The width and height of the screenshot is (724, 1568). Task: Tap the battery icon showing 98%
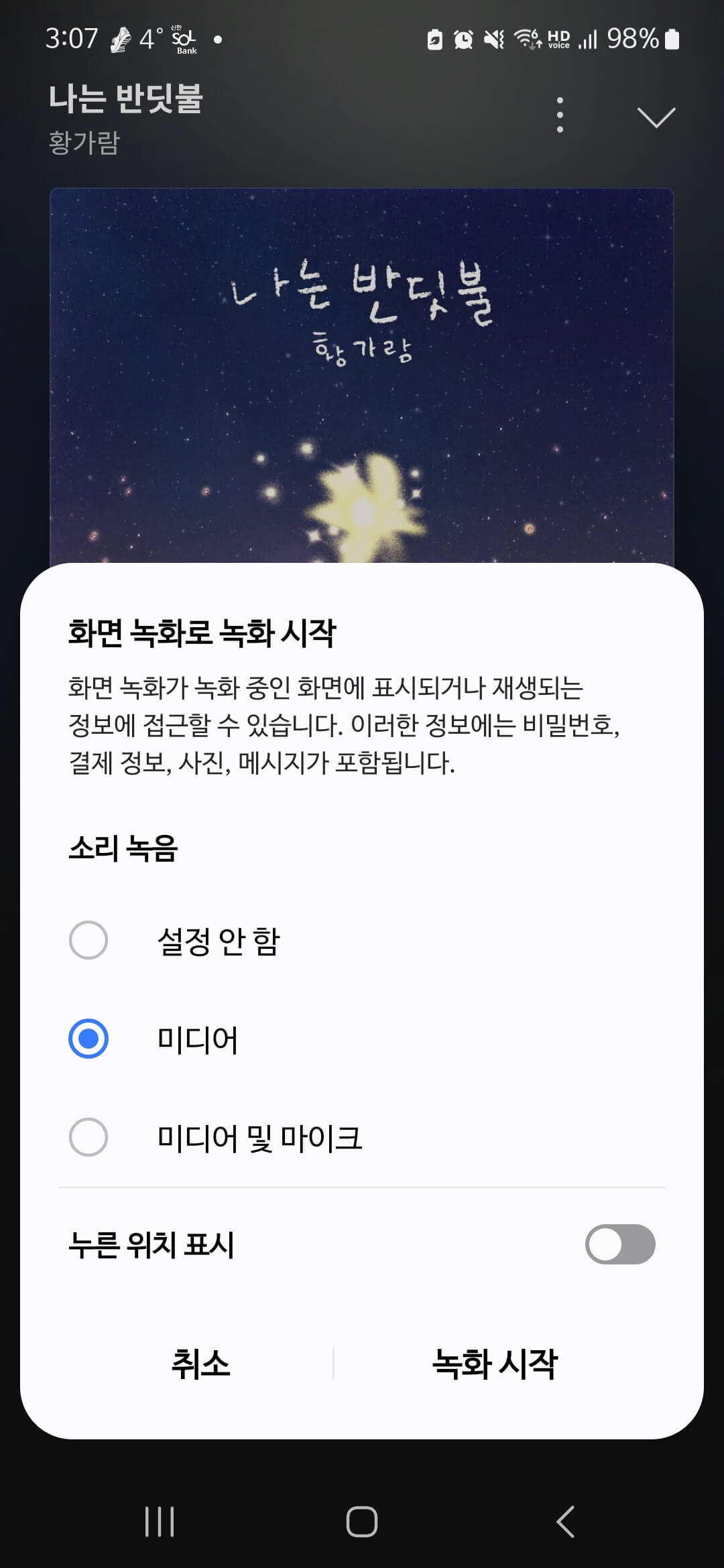[672, 40]
